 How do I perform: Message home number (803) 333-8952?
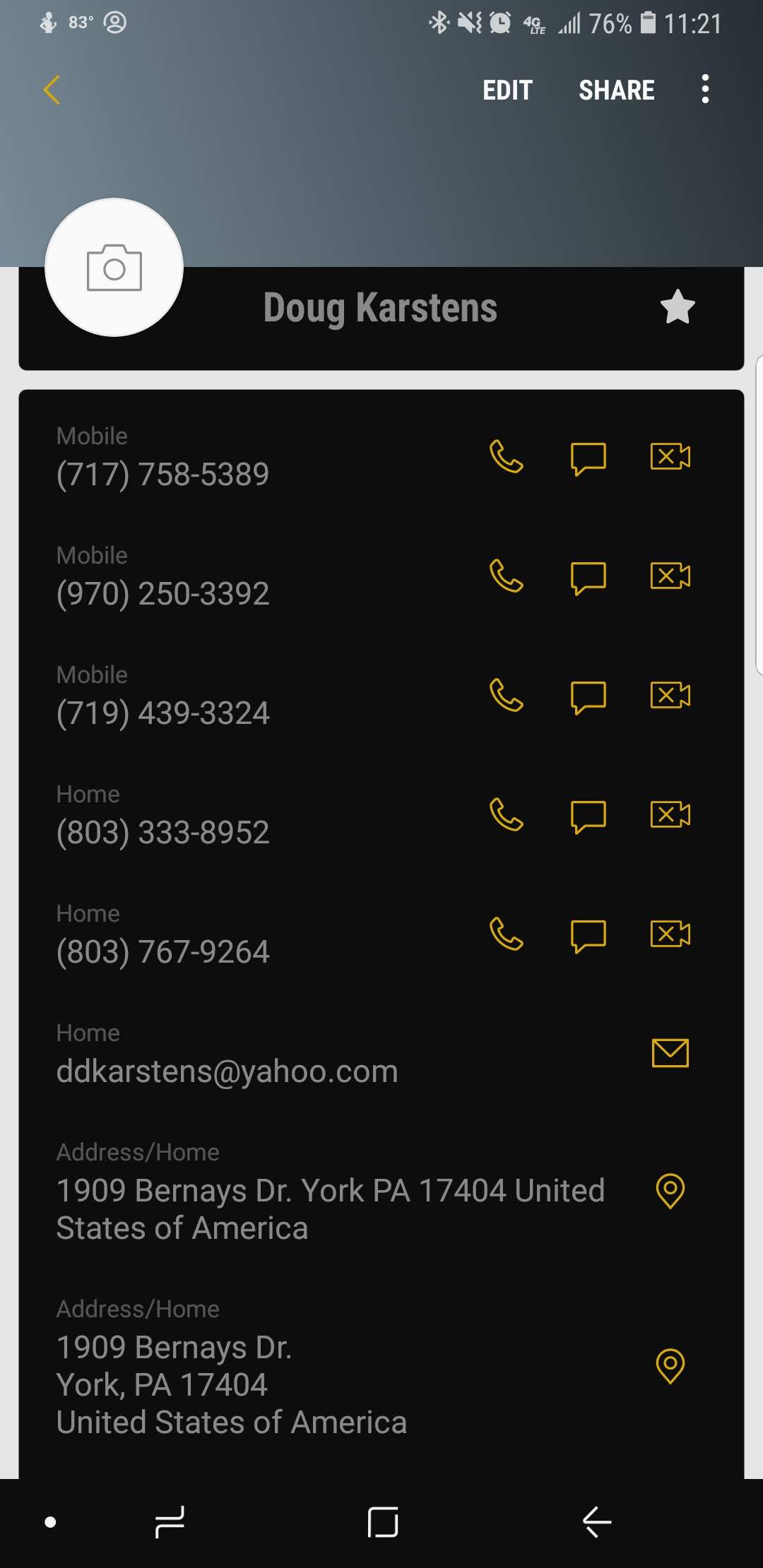pos(588,816)
